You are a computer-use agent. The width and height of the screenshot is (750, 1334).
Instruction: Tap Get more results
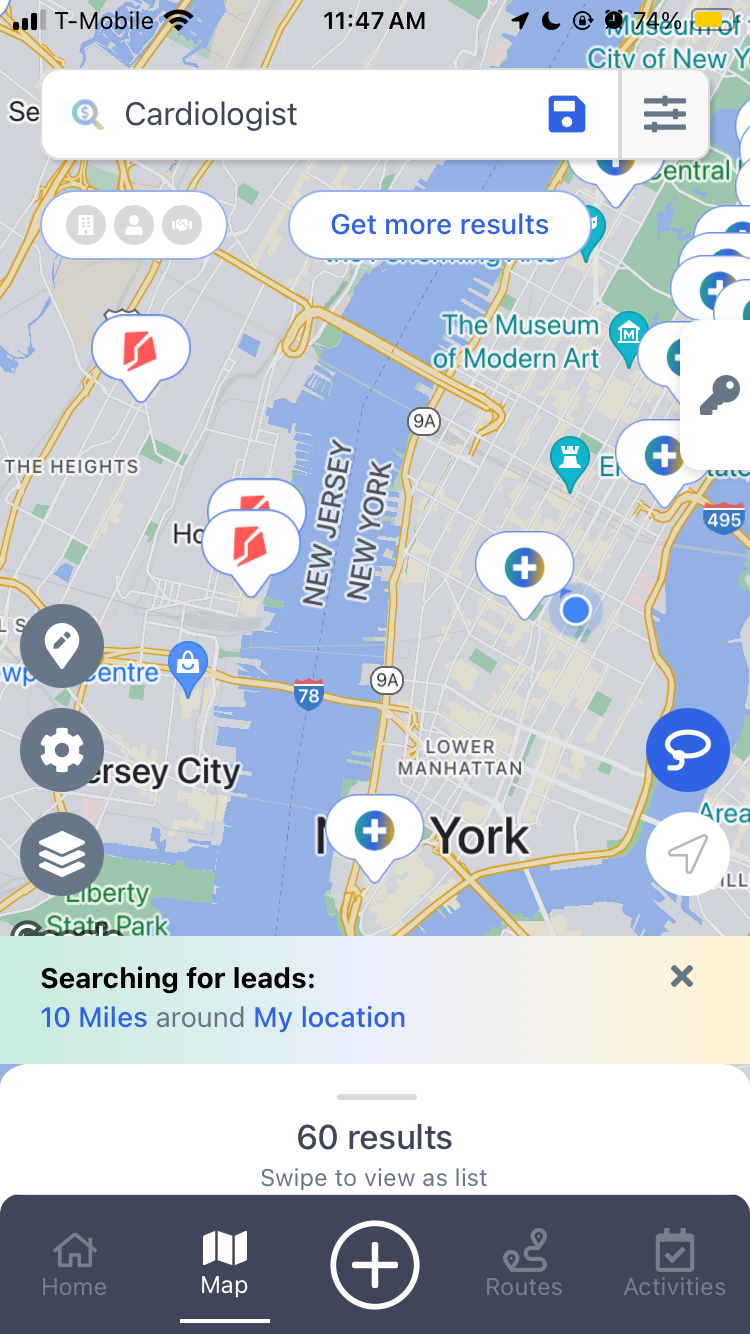click(x=440, y=225)
